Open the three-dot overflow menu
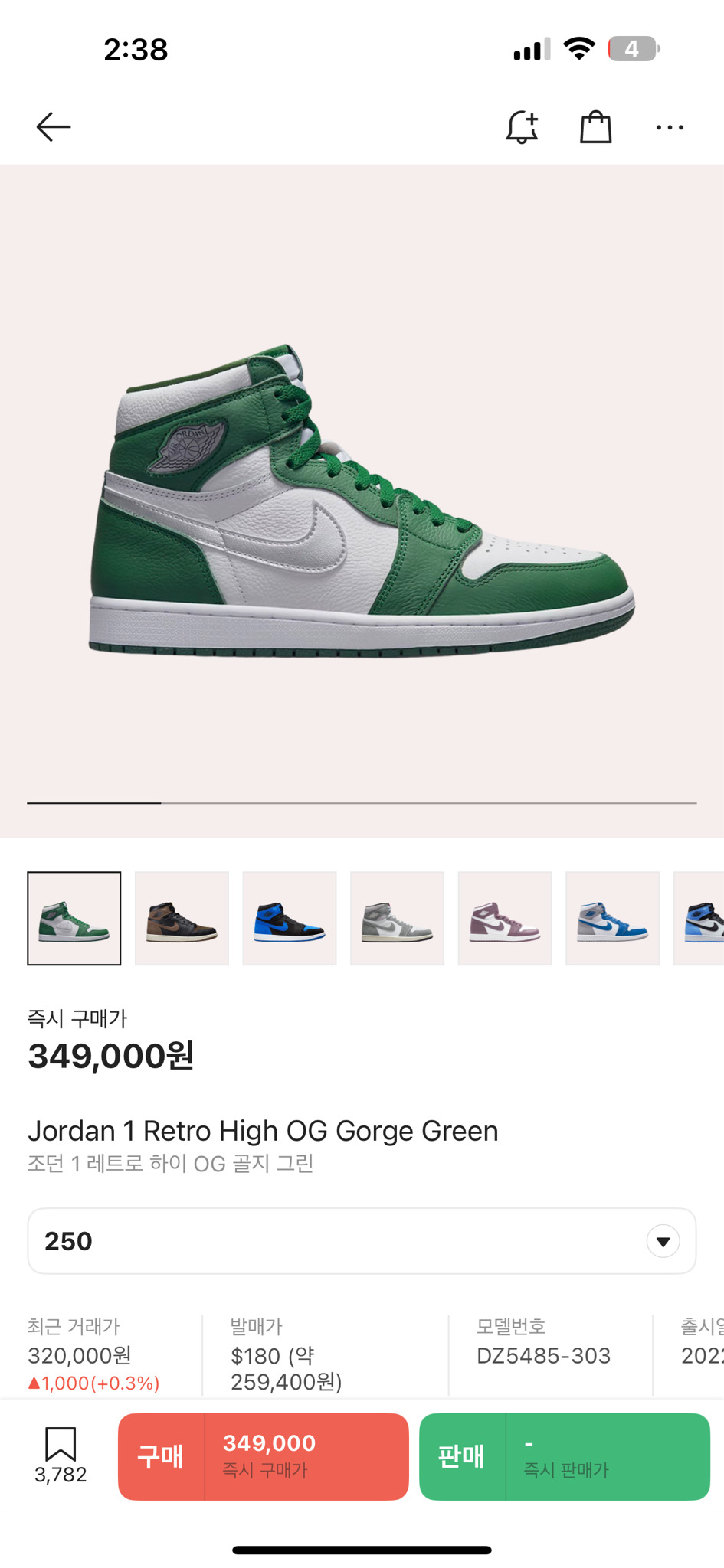Viewport: 724px width, 1568px height. [670, 128]
